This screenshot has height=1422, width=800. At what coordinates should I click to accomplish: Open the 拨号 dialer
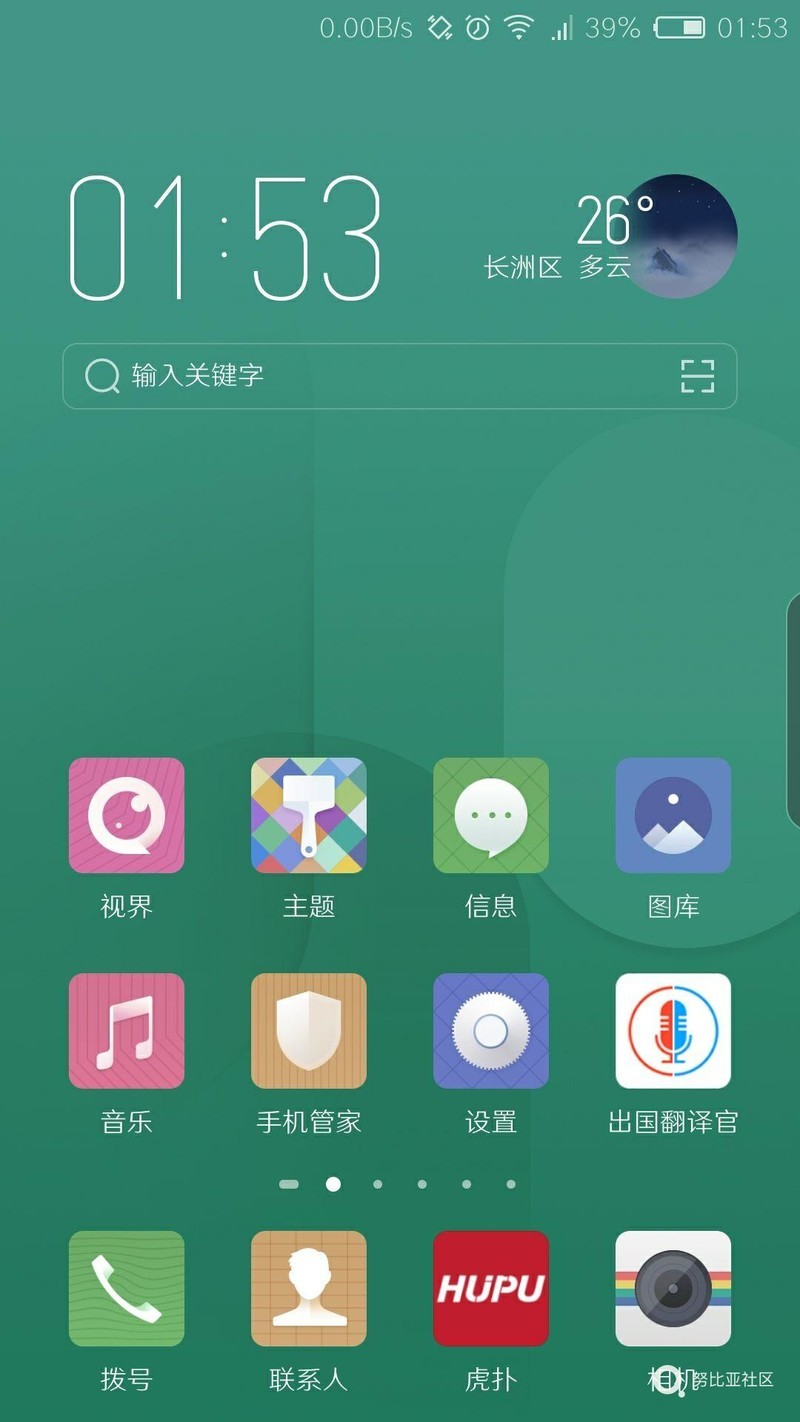coord(126,1288)
